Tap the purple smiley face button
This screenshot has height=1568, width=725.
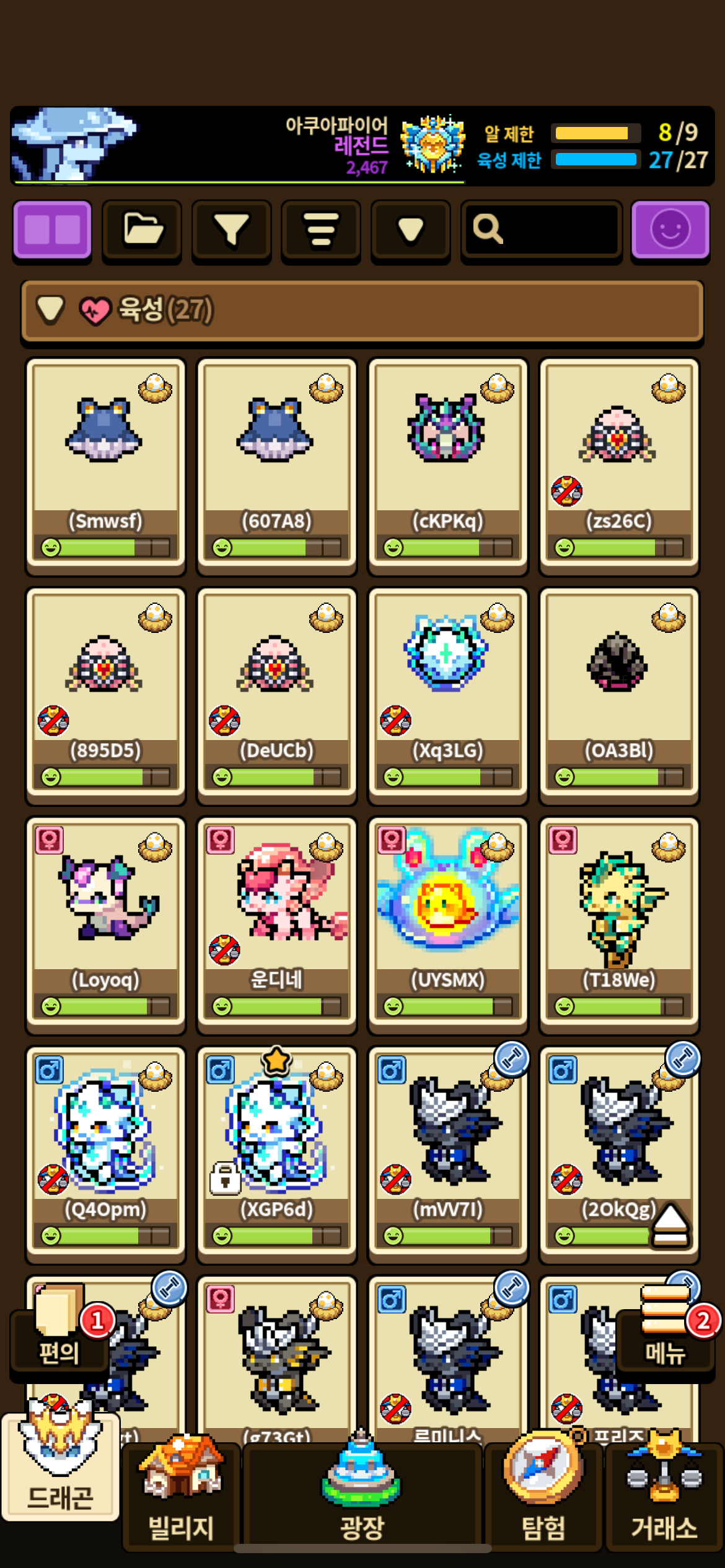670,230
